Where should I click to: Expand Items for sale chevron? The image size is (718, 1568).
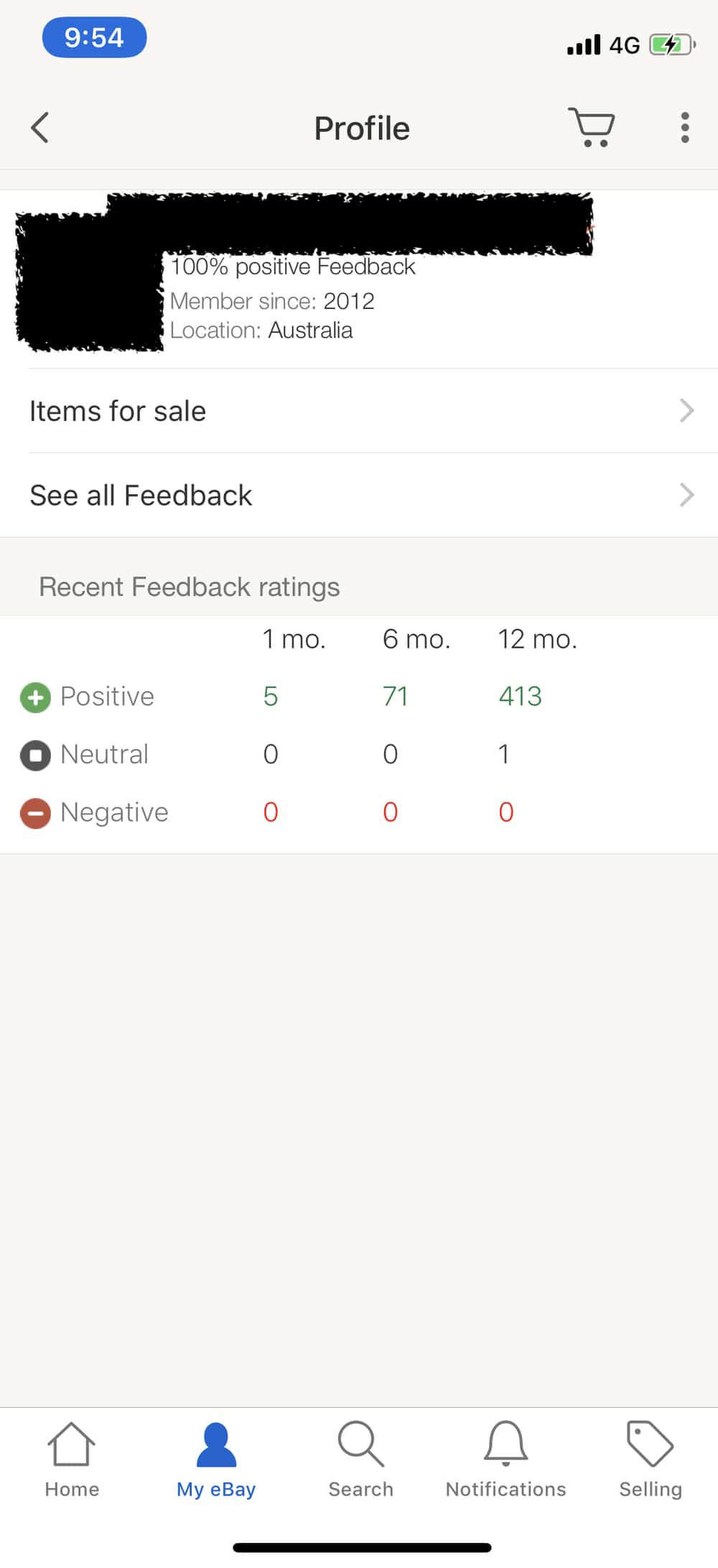686,411
